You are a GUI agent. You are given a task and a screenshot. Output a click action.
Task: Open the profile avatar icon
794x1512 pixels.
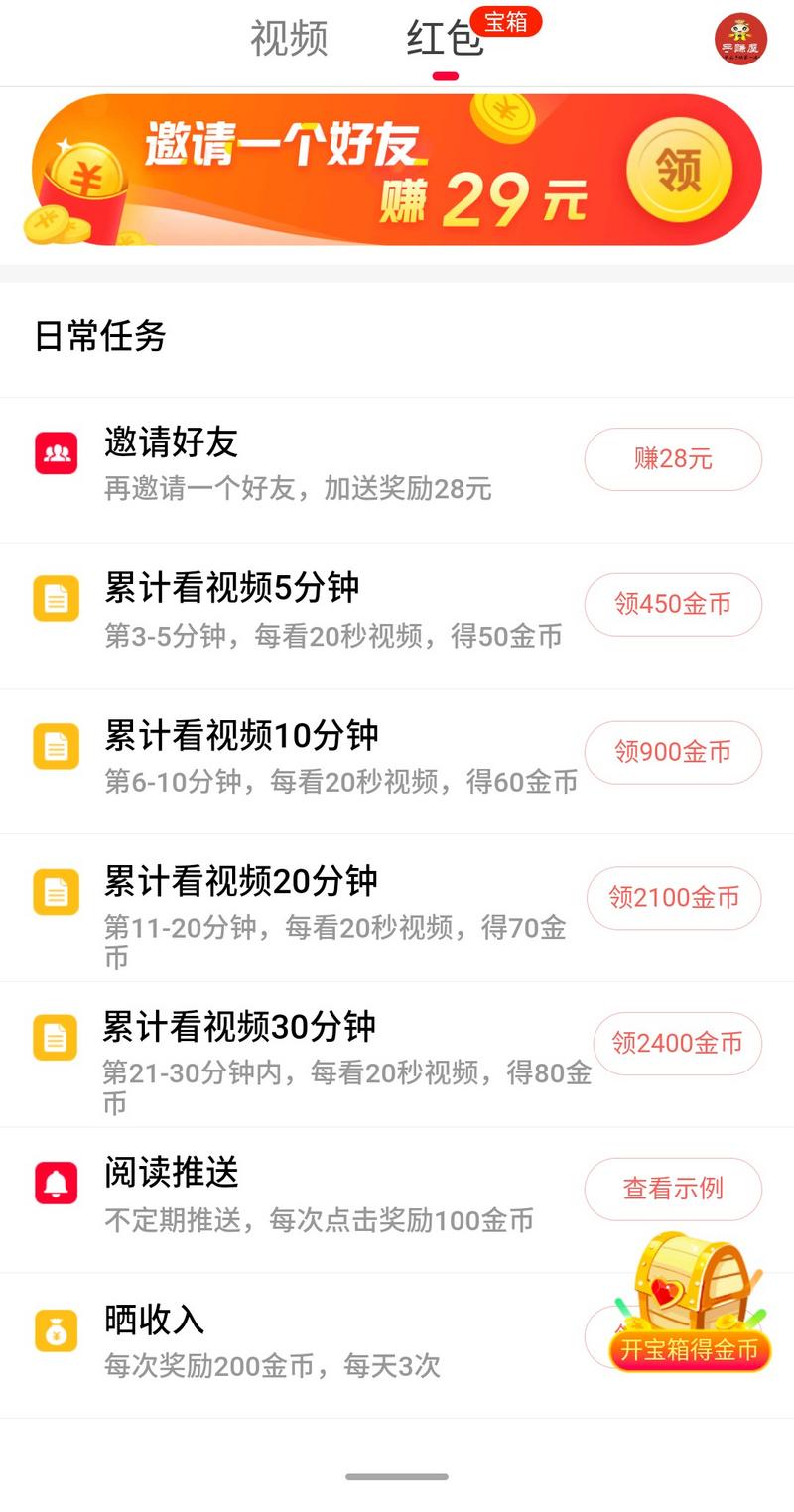pyautogui.click(x=740, y=40)
